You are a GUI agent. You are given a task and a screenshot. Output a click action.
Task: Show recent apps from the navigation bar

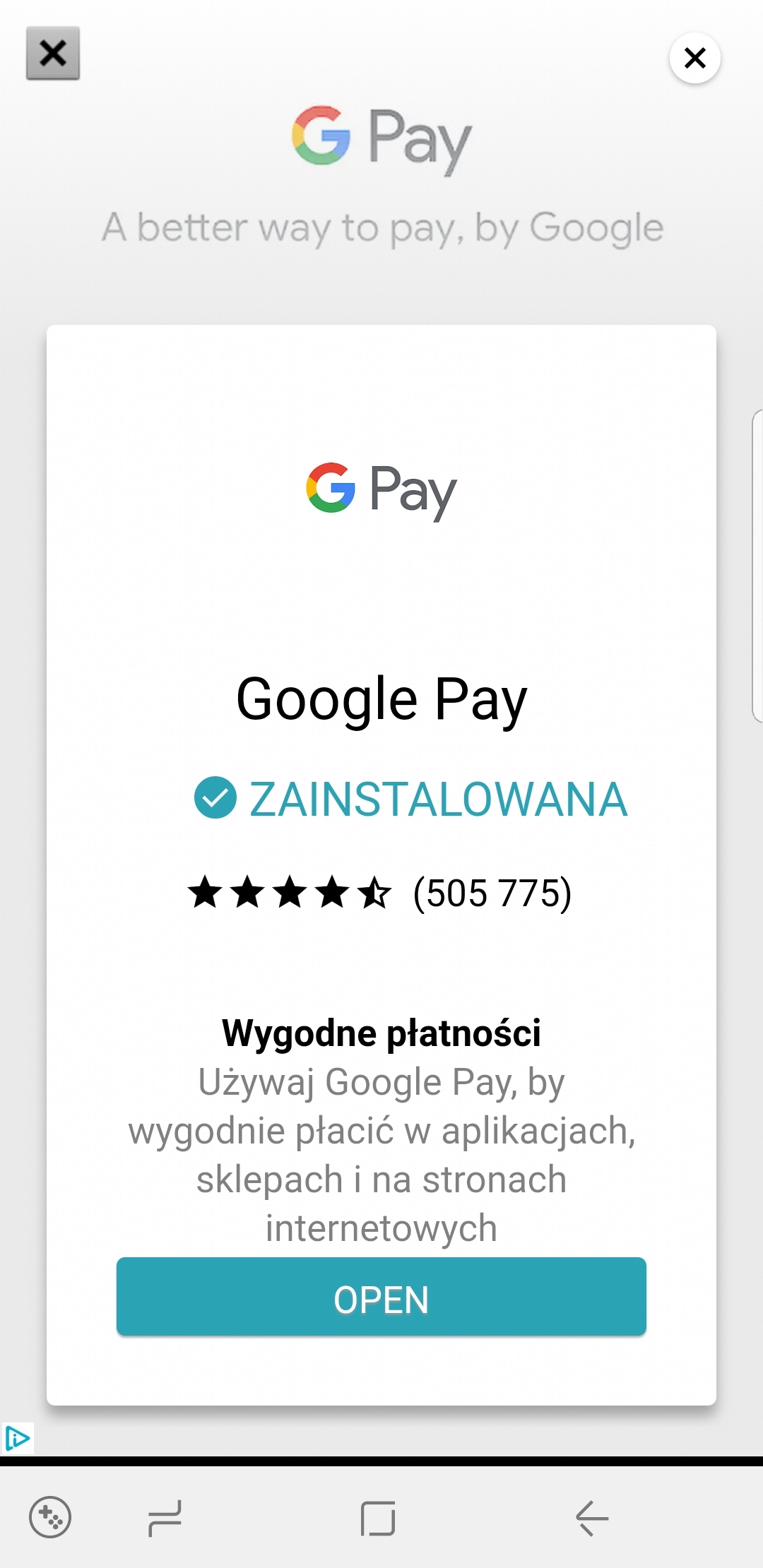click(x=165, y=1518)
